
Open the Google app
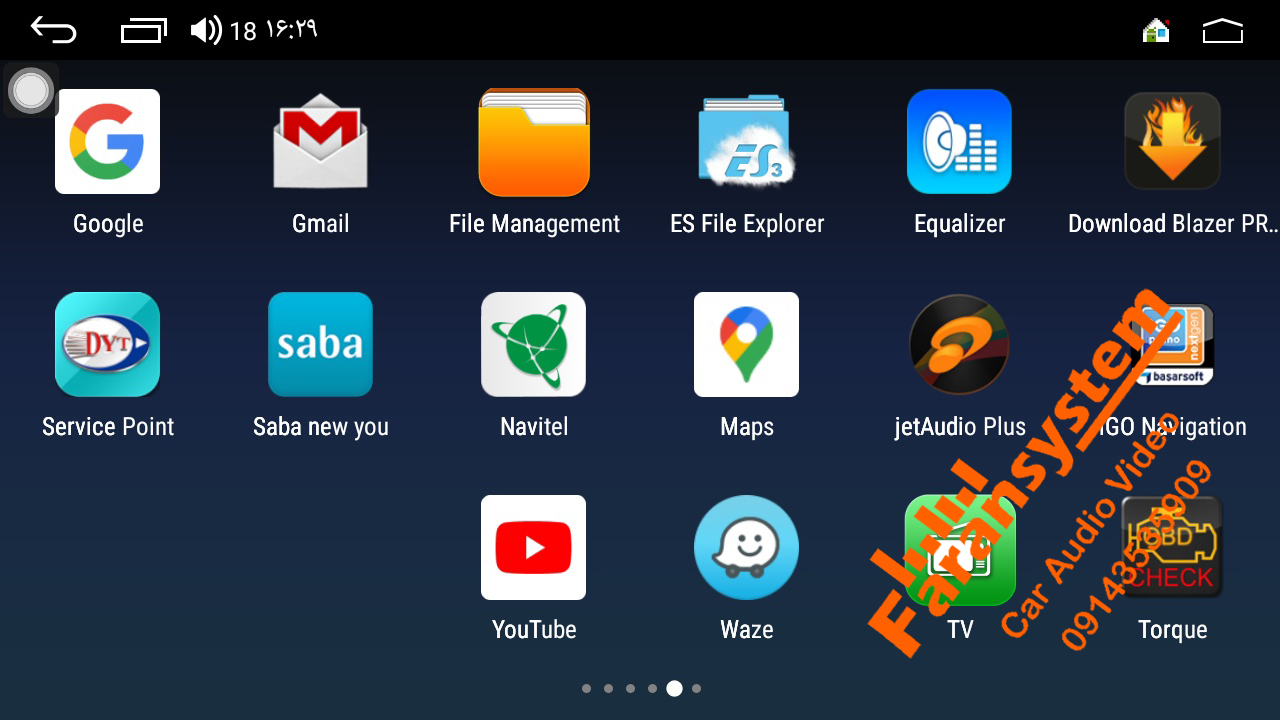click(107, 142)
